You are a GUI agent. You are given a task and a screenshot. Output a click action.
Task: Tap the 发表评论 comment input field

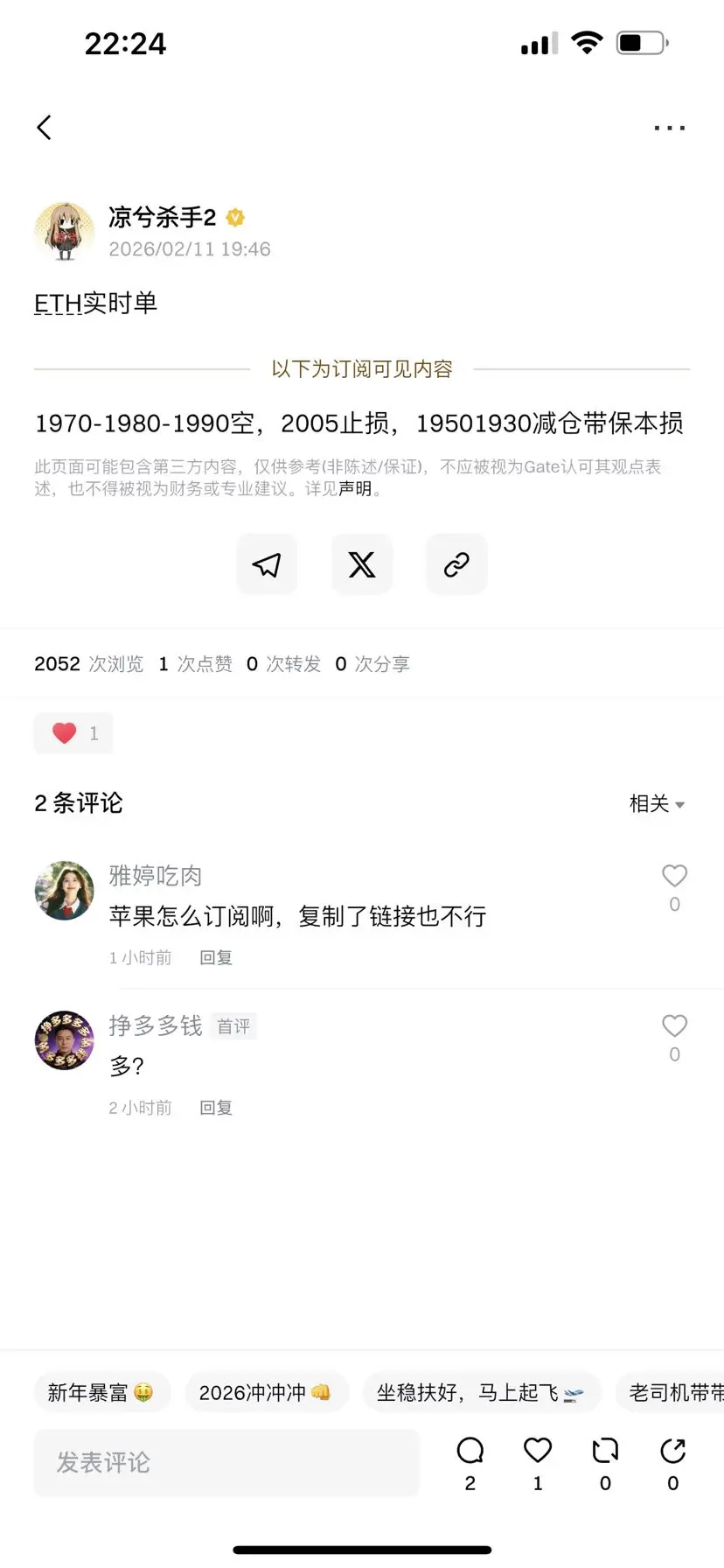click(226, 1462)
